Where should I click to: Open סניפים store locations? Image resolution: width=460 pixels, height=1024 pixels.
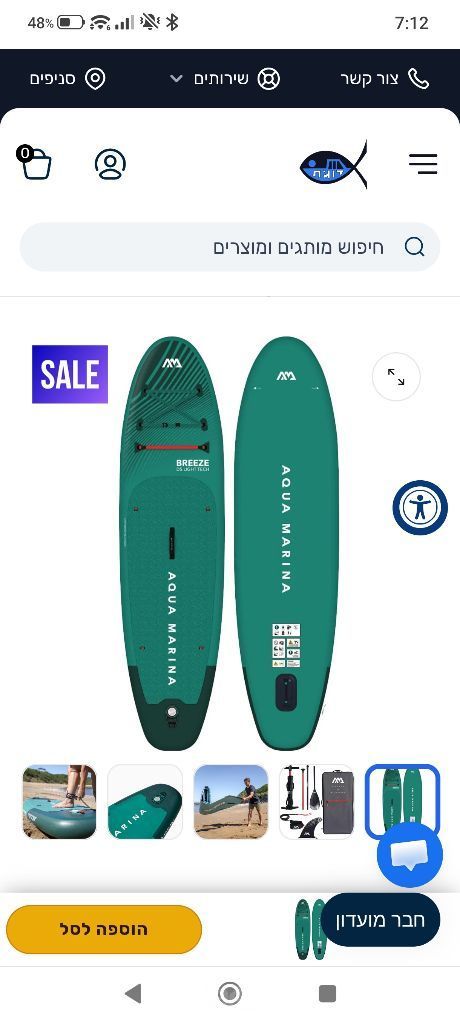click(x=67, y=79)
